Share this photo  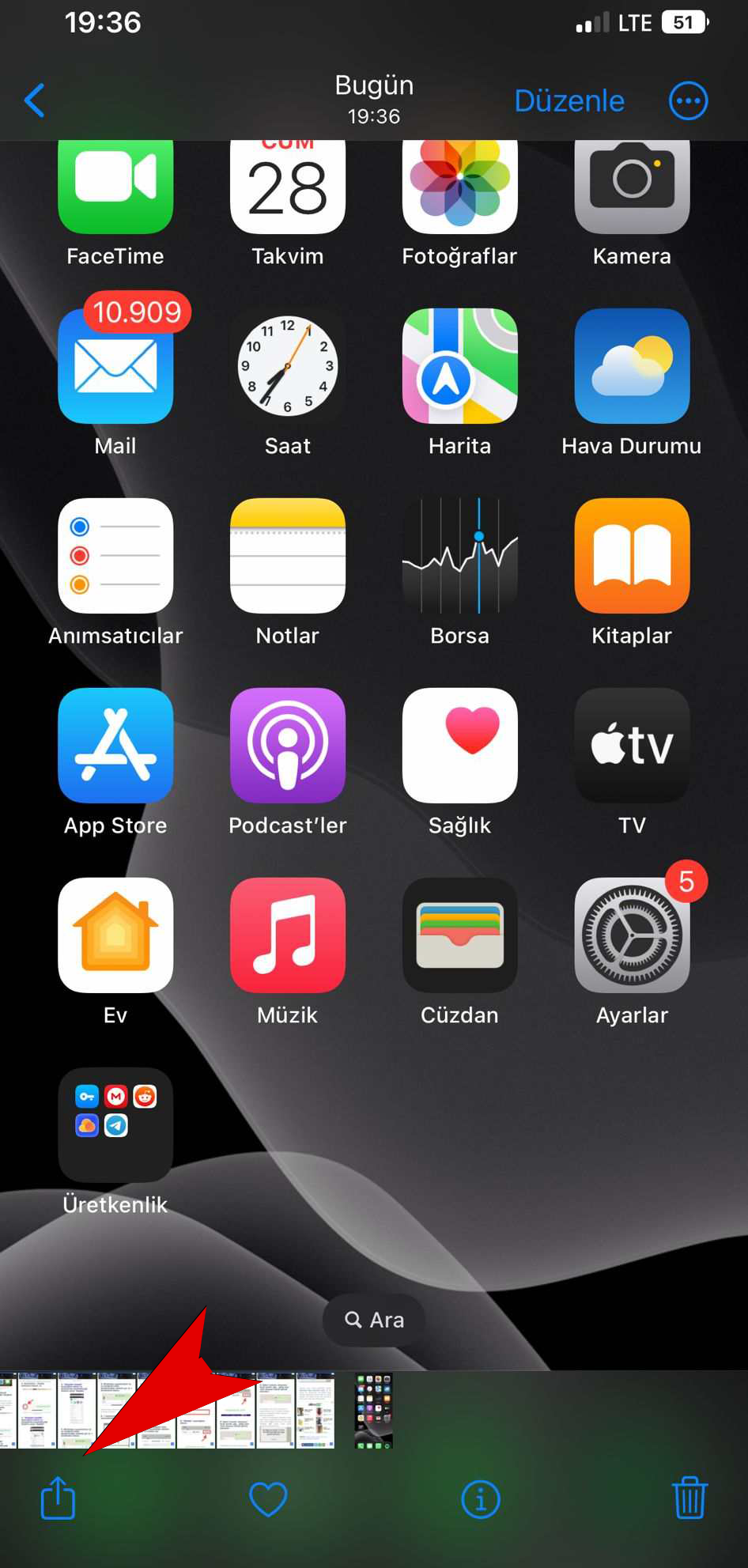pos(58,1498)
